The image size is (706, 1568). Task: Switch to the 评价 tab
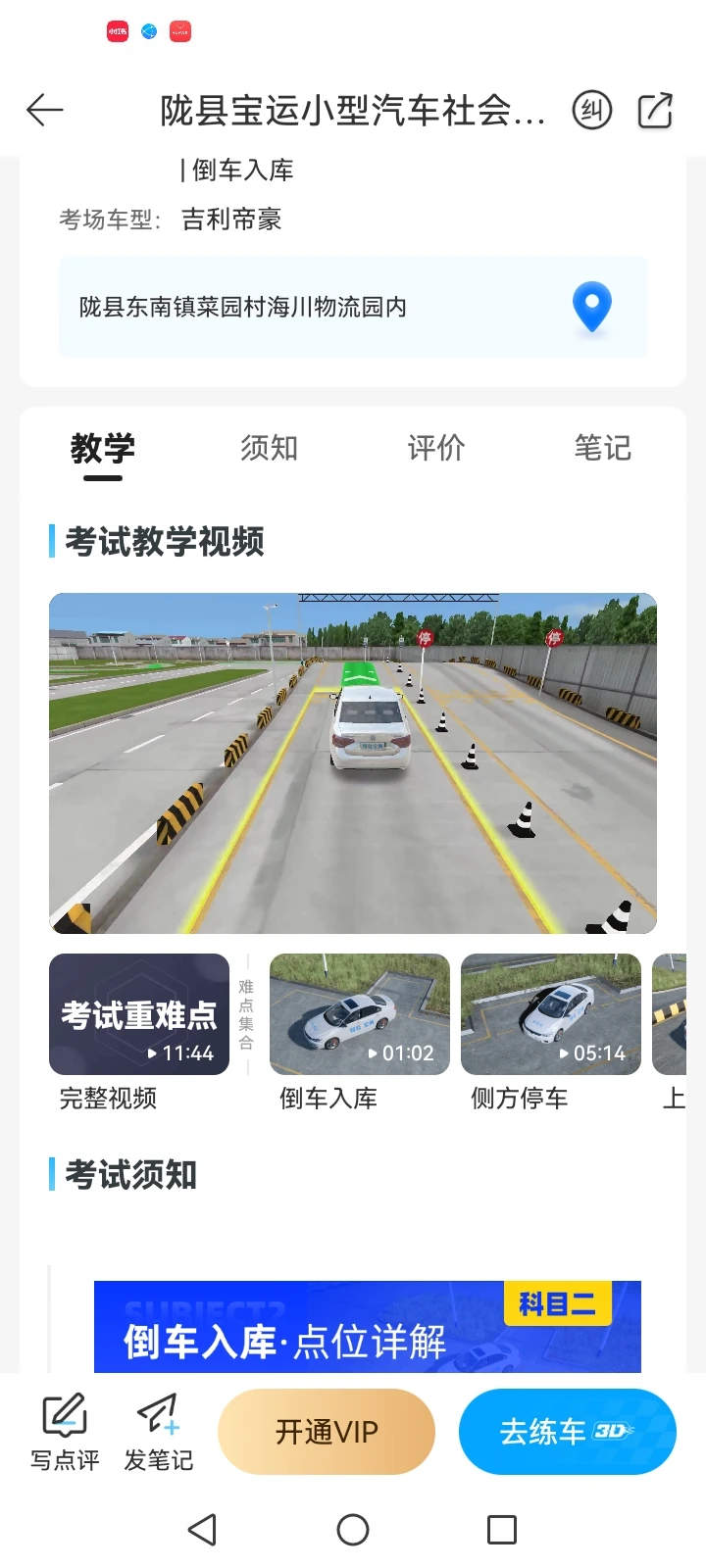(x=435, y=449)
